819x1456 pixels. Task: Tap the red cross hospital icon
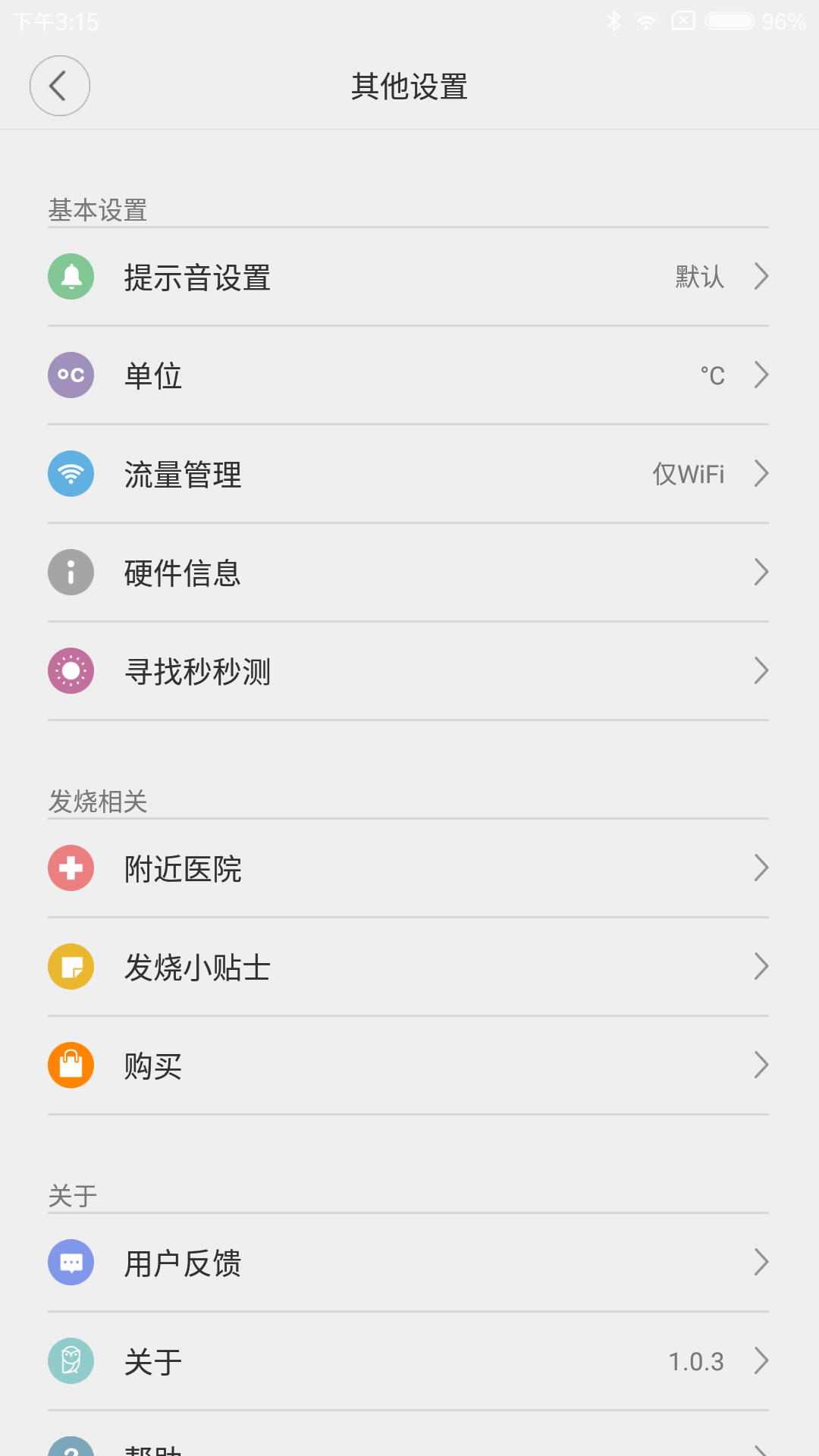[x=71, y=868]
